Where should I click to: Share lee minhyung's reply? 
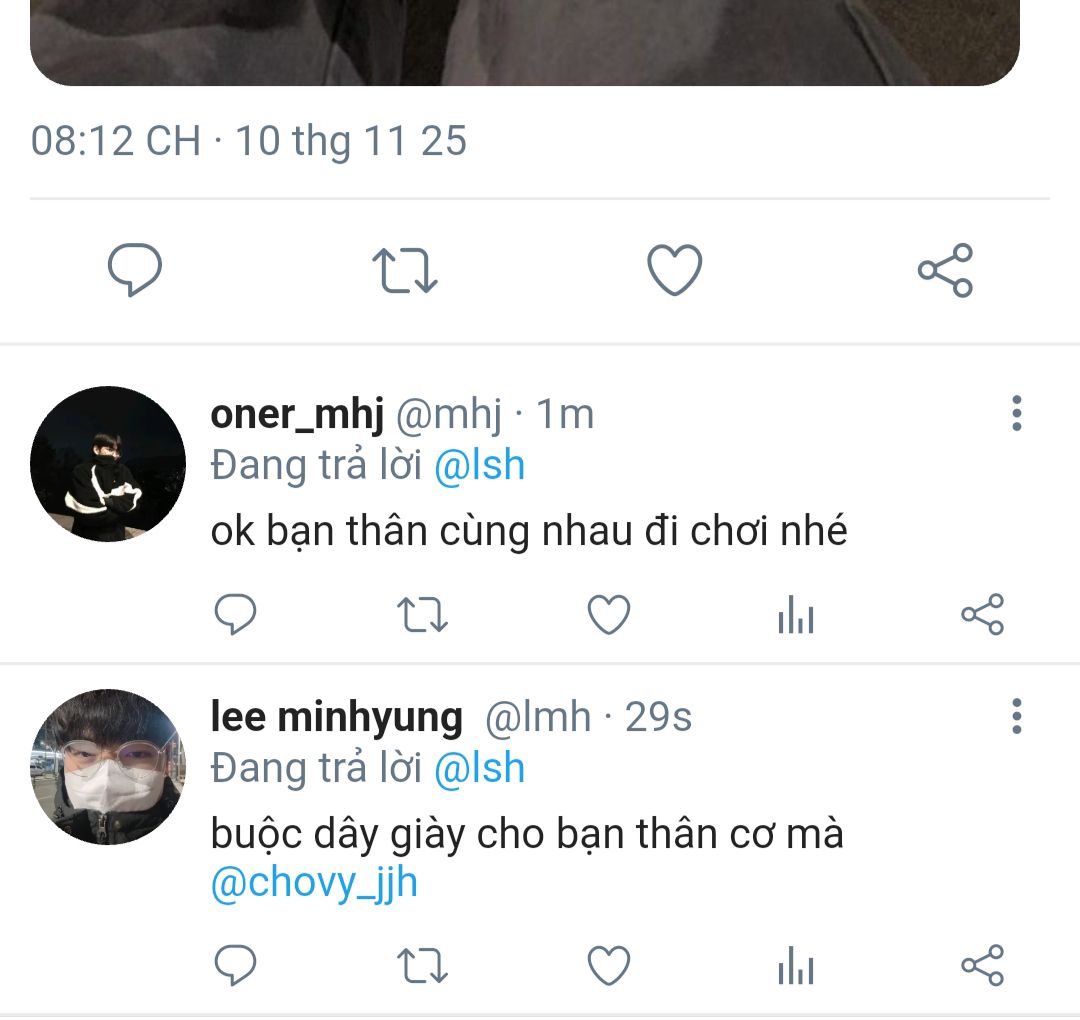[982, 966]
